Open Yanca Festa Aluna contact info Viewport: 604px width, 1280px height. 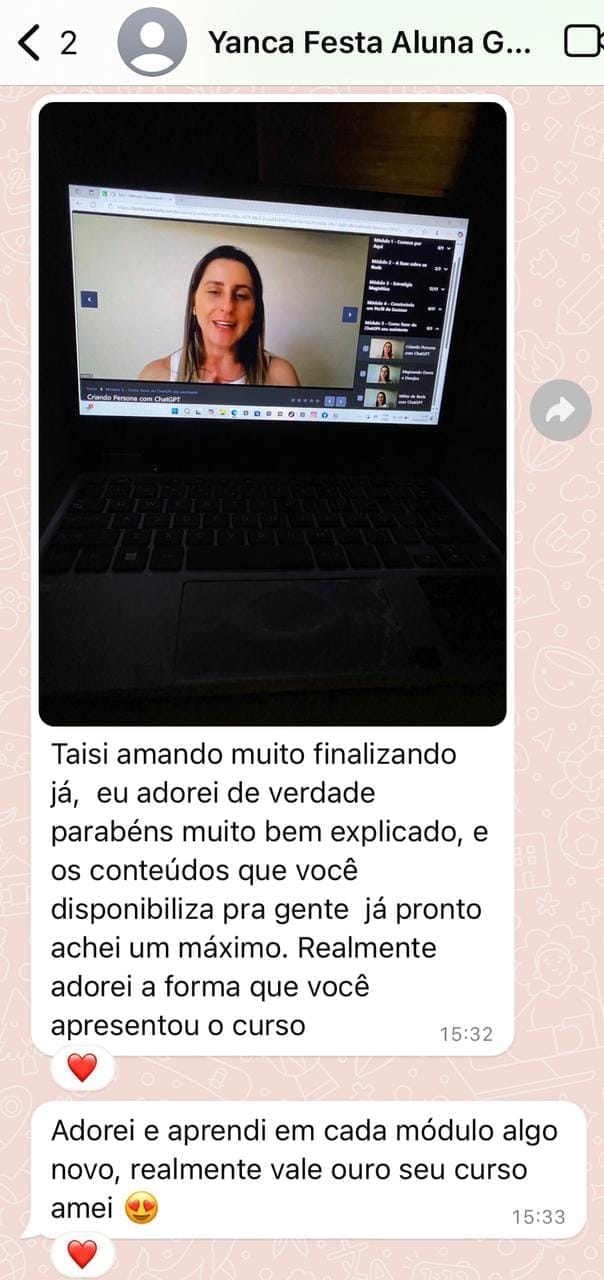coord(369,43)
